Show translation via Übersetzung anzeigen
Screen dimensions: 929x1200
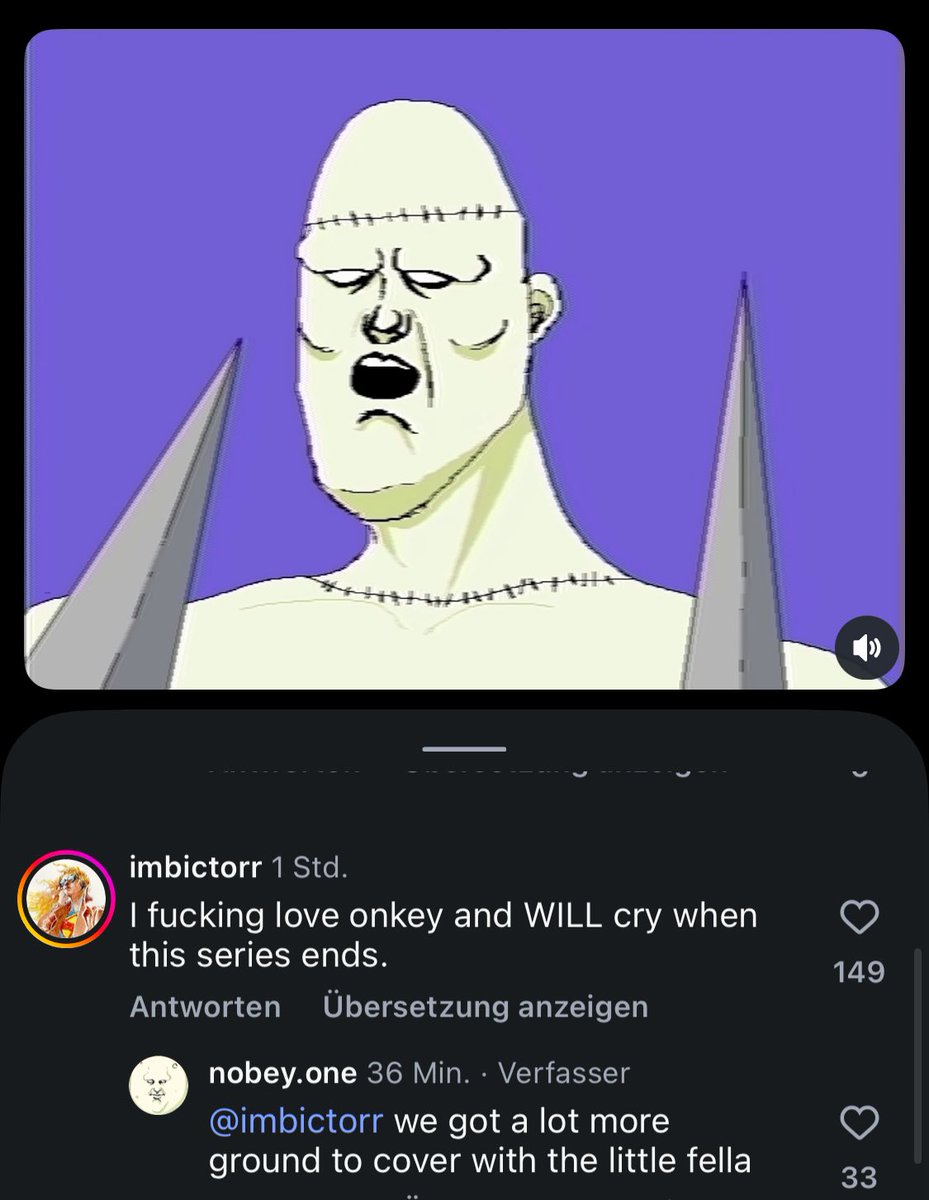485,1006
